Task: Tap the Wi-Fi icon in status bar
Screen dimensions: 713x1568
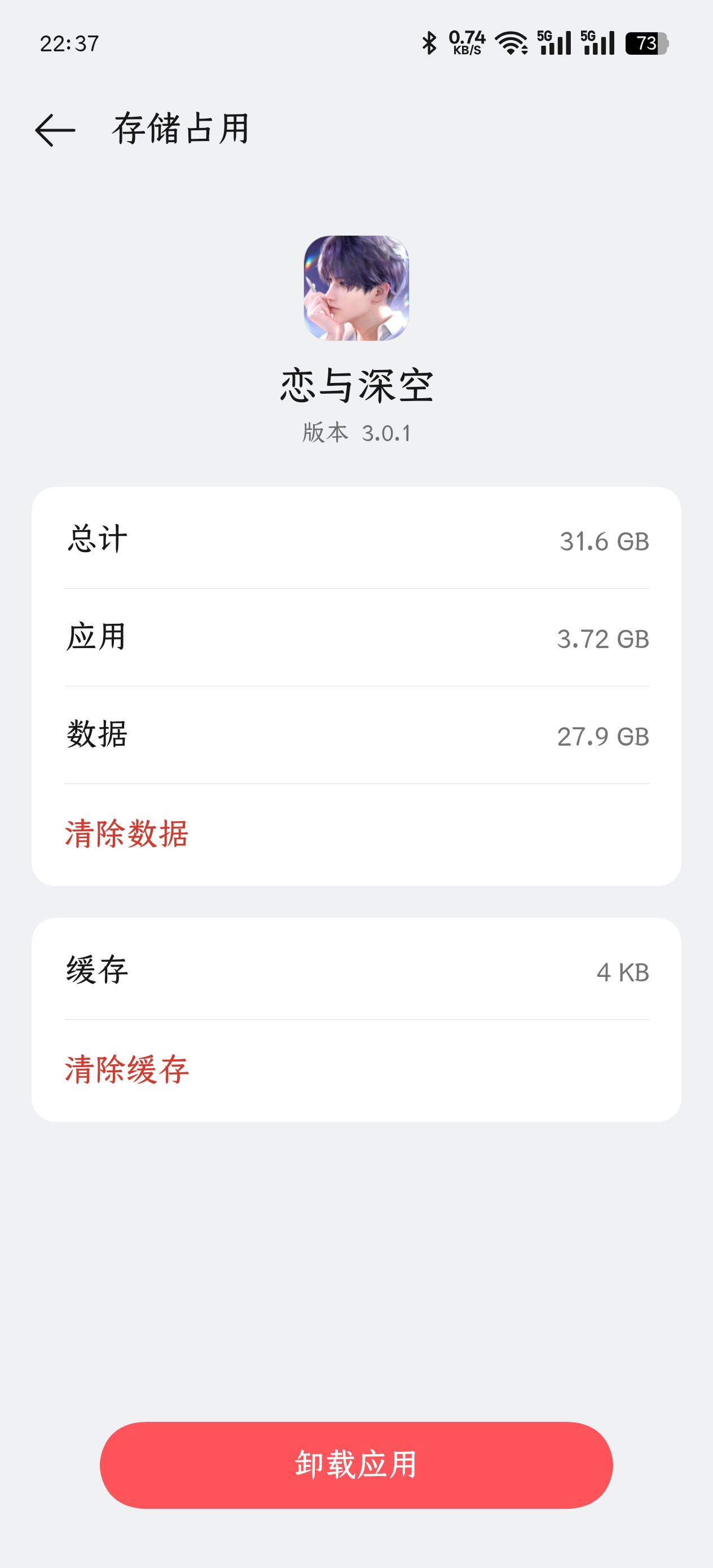Action: click(x=509, y=43)
